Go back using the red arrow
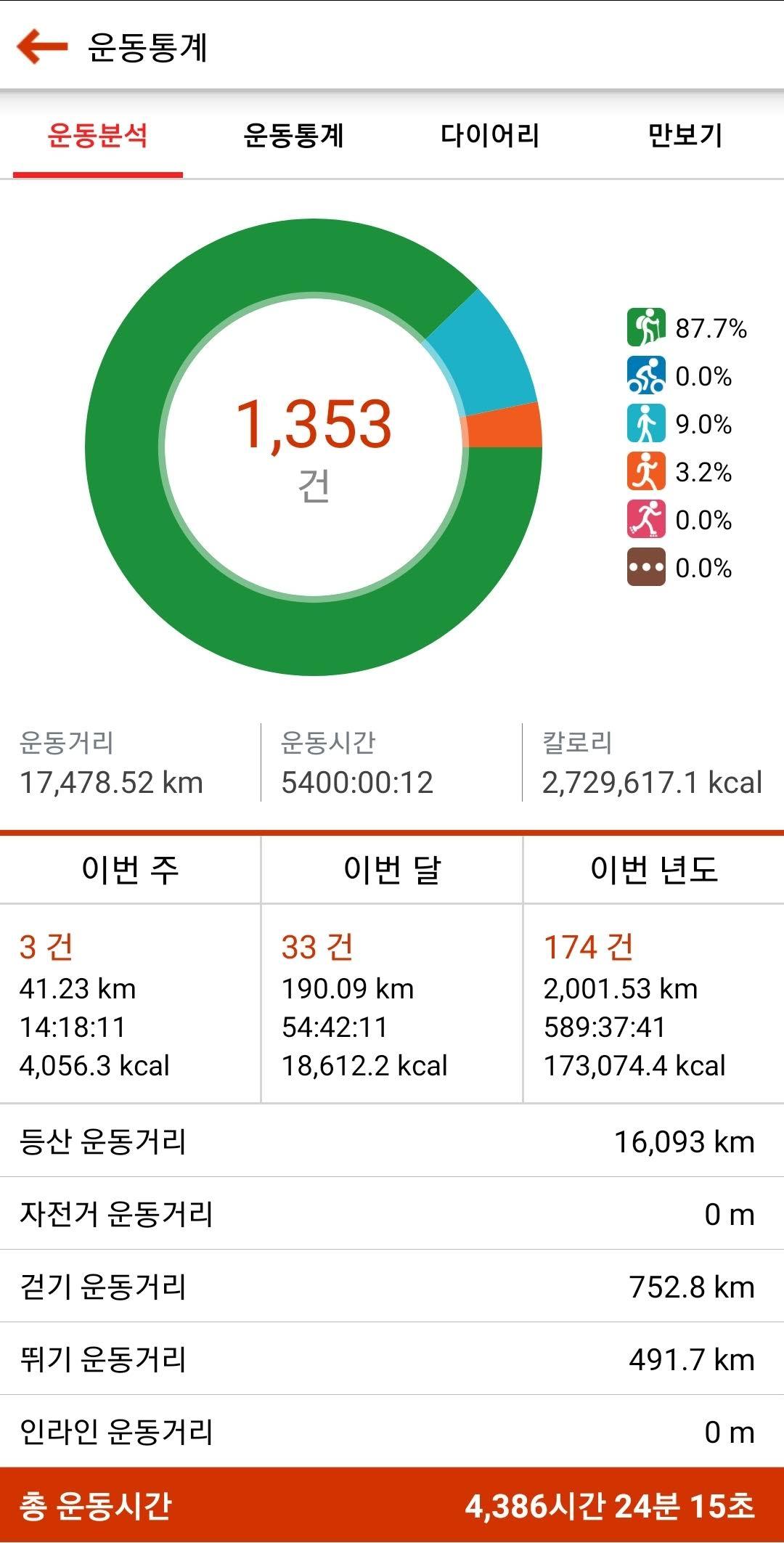The width and height of the screenshot is (784, 1543). (42, 47)
